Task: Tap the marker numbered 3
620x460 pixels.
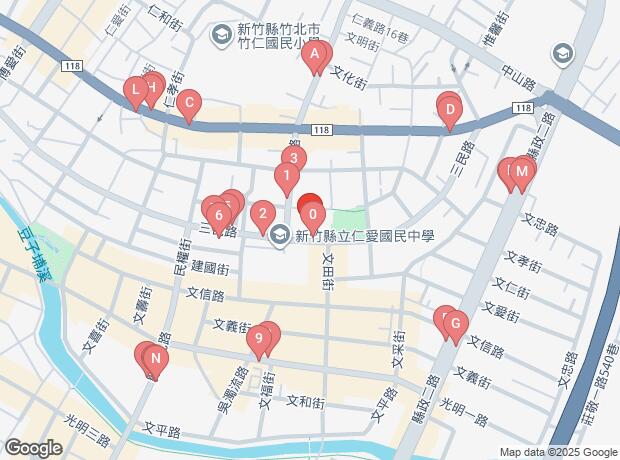Action: click(x=293, y=159)
